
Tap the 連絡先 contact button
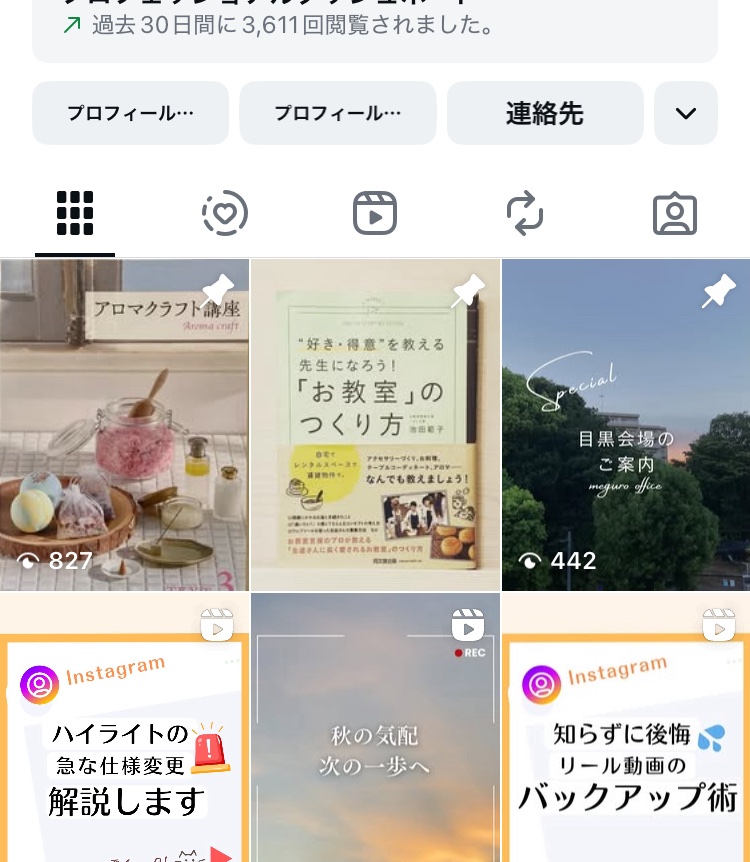pos(544,113)
